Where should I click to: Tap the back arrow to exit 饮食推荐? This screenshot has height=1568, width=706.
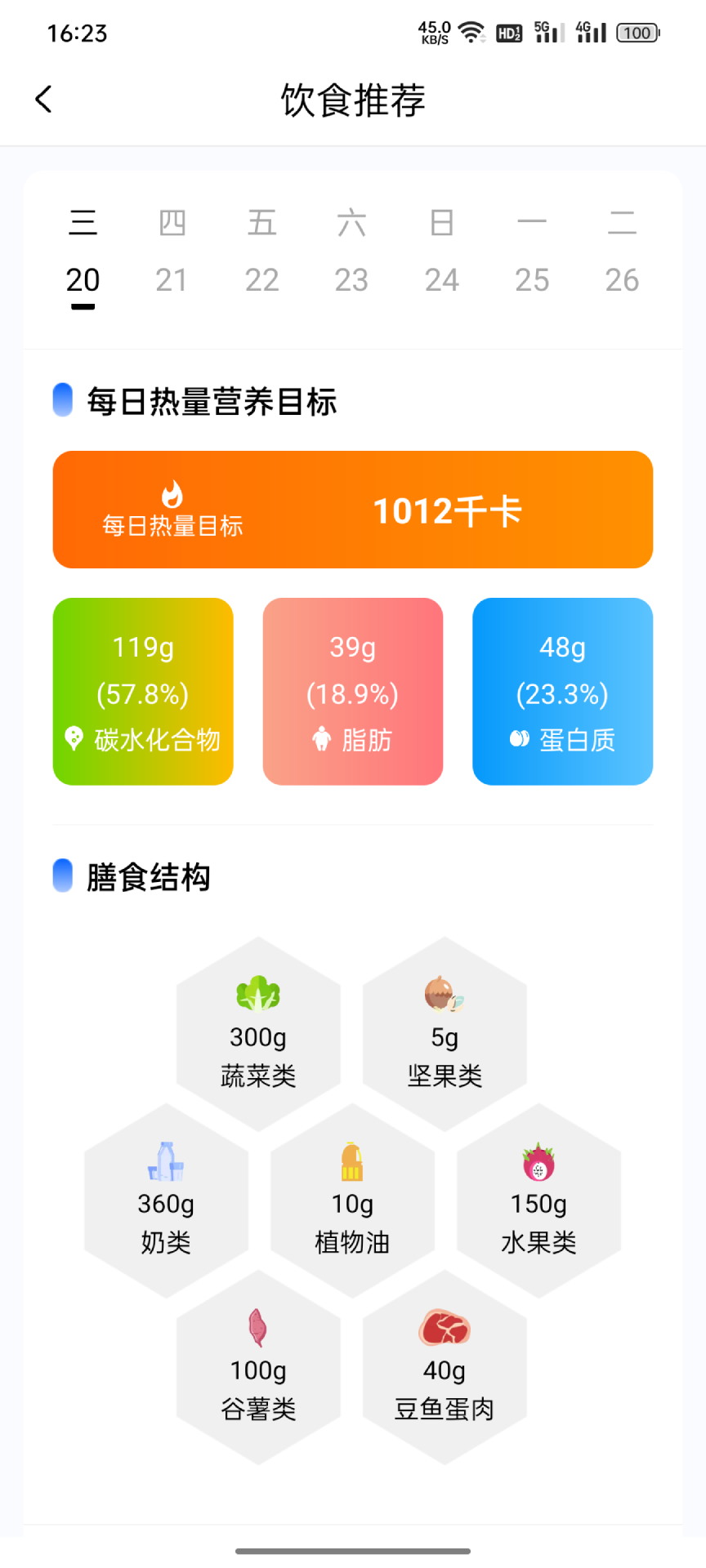(x=43, y=98)
